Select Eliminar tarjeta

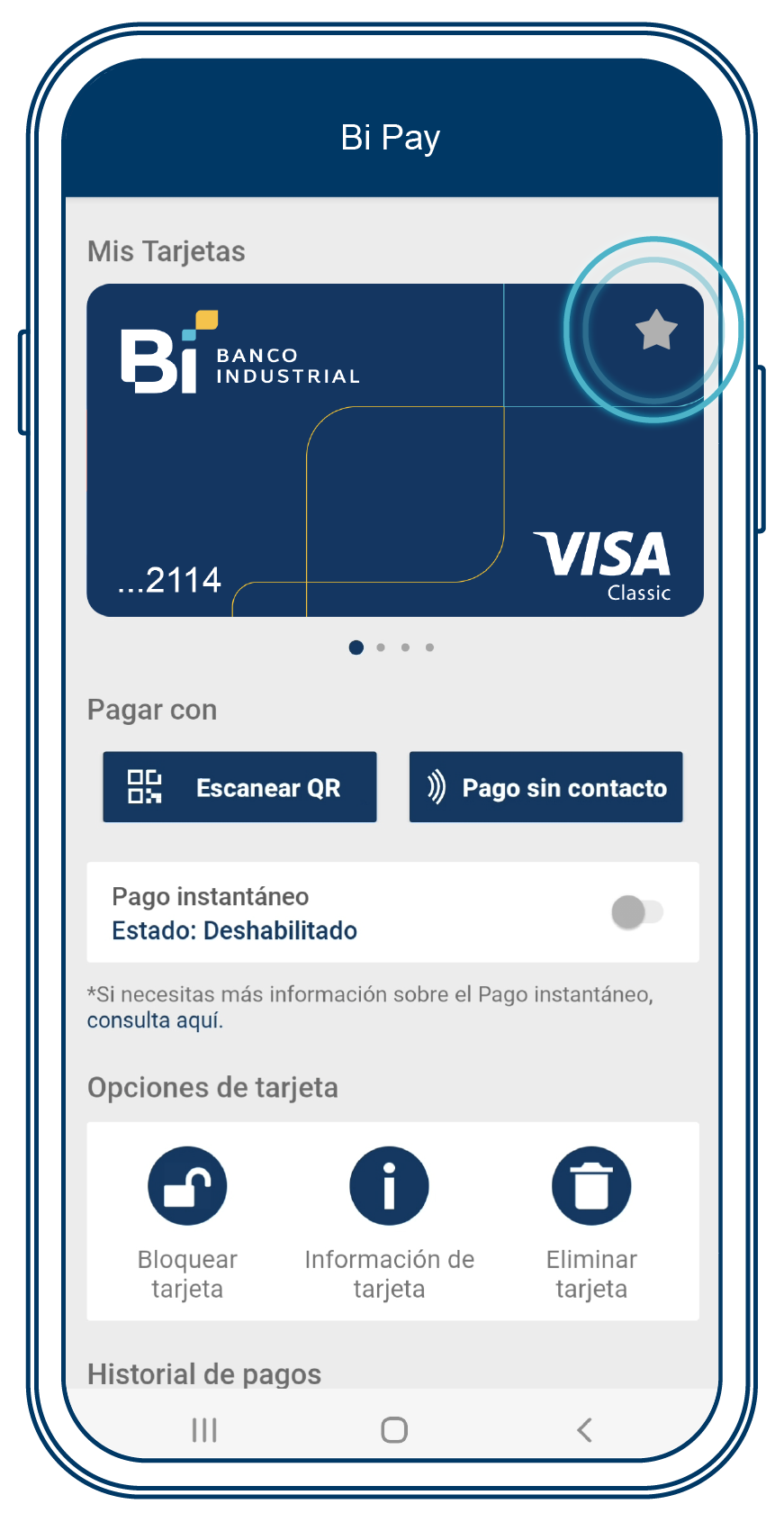point(591,1186)
